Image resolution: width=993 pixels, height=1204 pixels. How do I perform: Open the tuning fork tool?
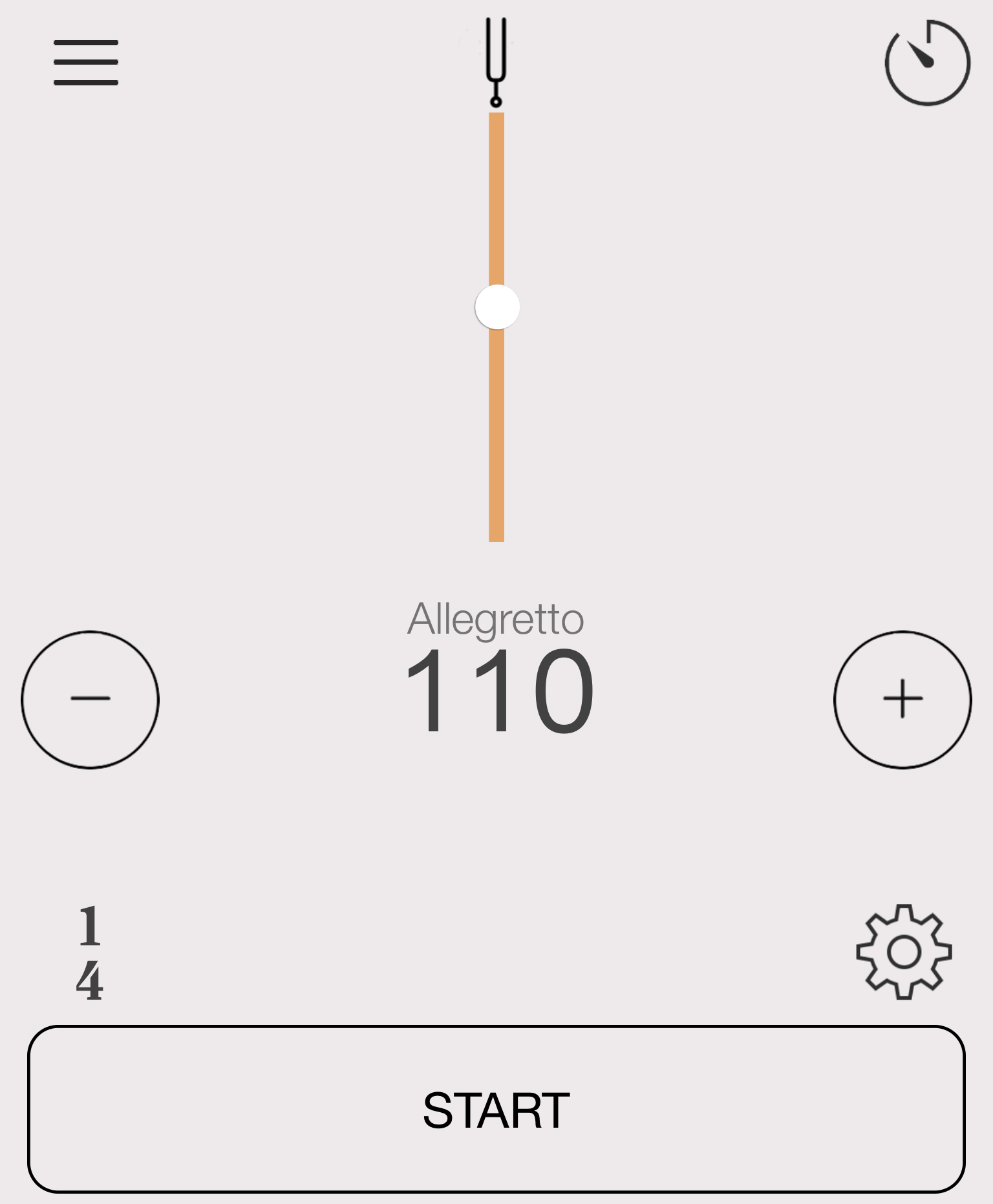click(x=496, y=62)
